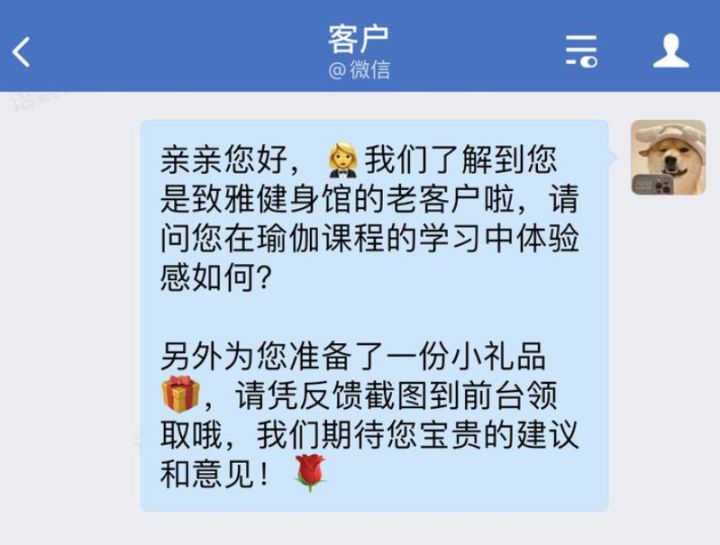Image resolution: width=720 pixels, height=545 pixels.
Task: View the customer's profile icon
Action: pyautogui.click(x=671, y=51)
